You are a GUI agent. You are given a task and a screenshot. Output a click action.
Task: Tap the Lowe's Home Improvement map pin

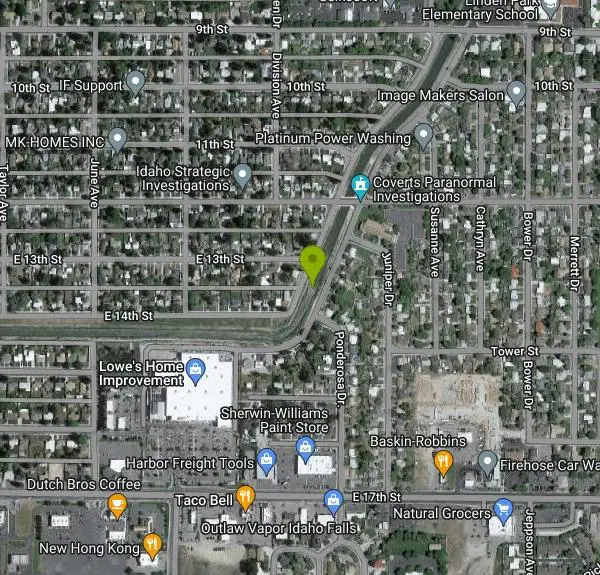tap(195, 370)
